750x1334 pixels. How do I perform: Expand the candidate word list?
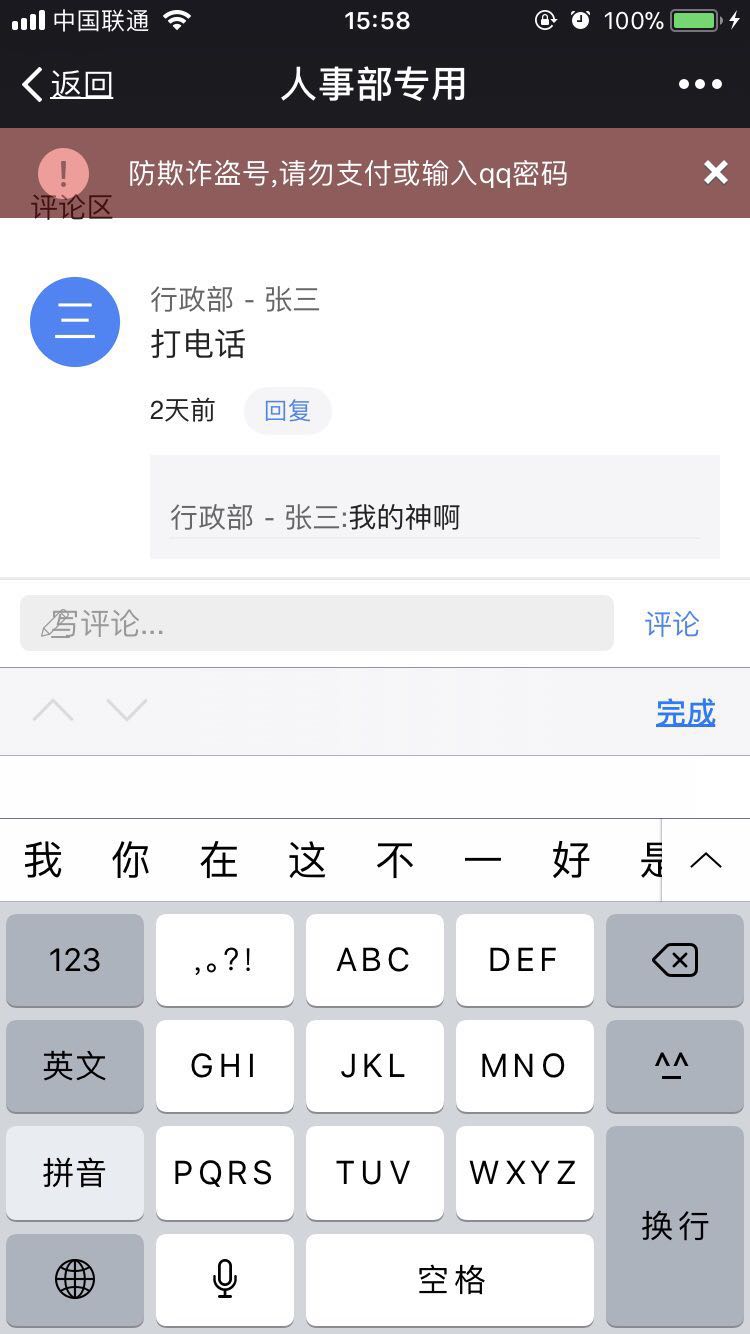(706, 860)
